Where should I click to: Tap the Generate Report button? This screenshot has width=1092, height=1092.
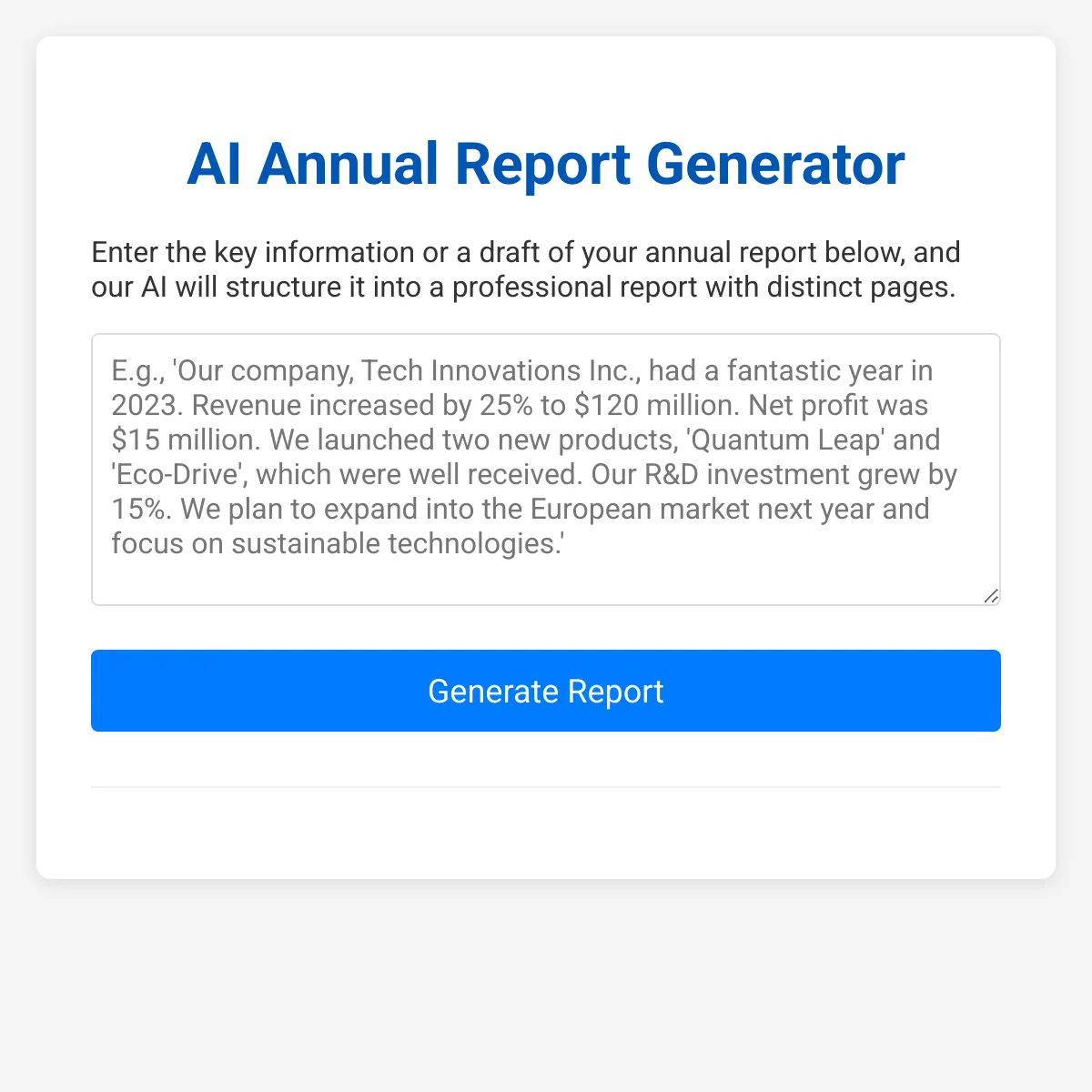pos(546,691)
